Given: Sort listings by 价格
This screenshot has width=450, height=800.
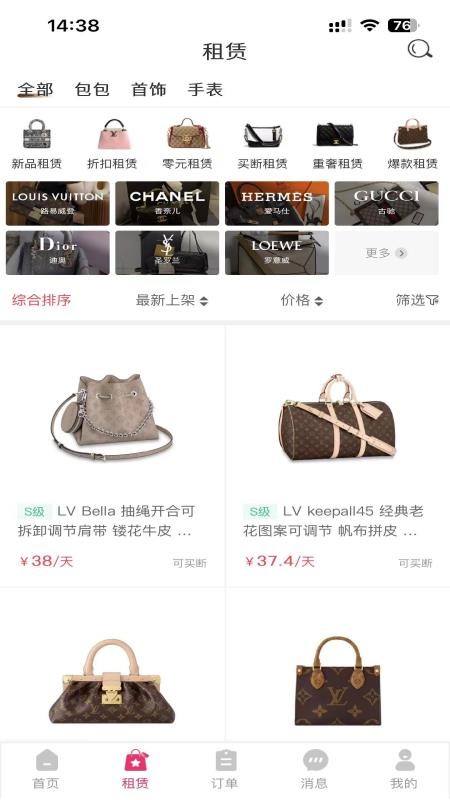Looking at the screenshot, I should point(302,301).
